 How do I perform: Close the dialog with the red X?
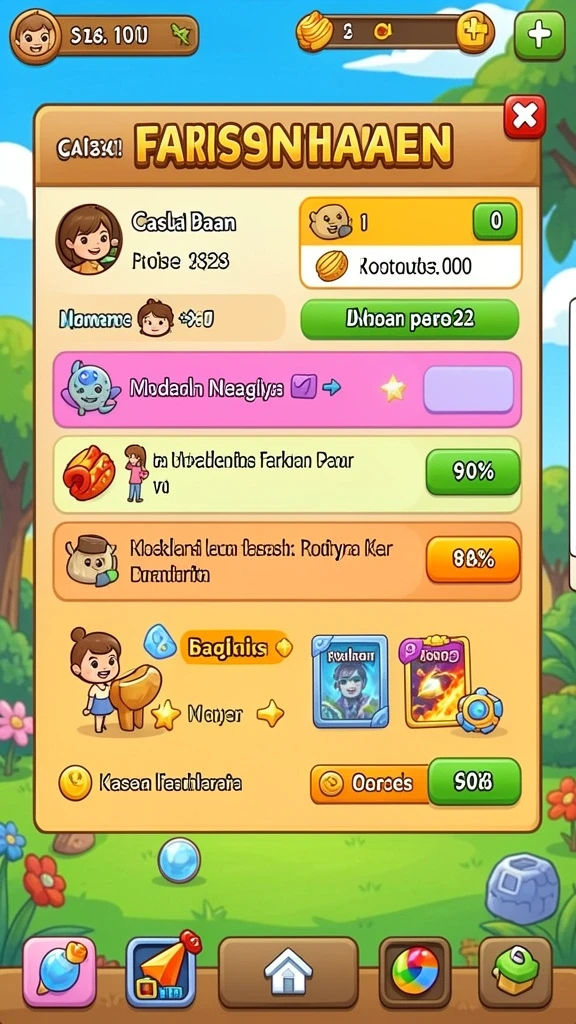point(524,117)
